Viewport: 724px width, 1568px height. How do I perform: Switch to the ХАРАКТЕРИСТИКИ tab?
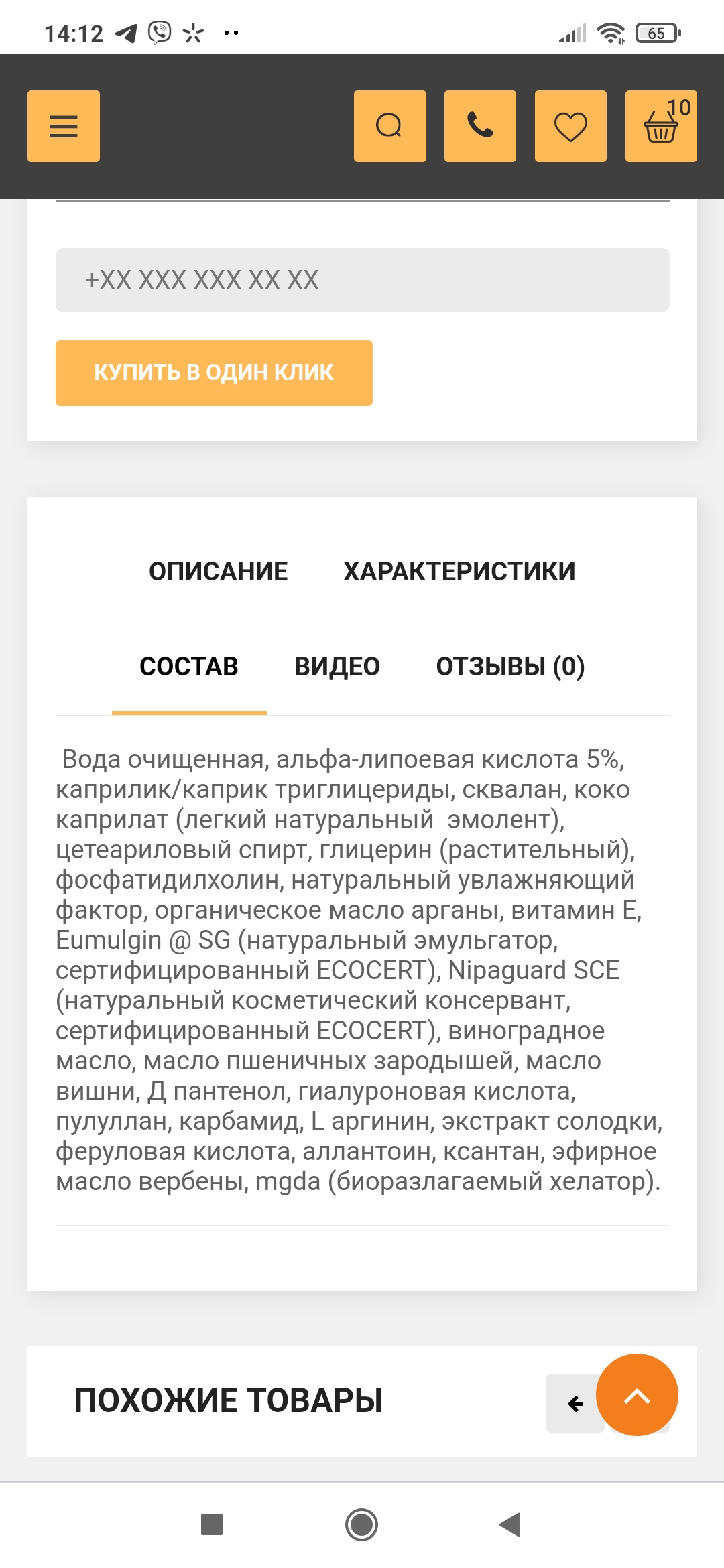459,572
